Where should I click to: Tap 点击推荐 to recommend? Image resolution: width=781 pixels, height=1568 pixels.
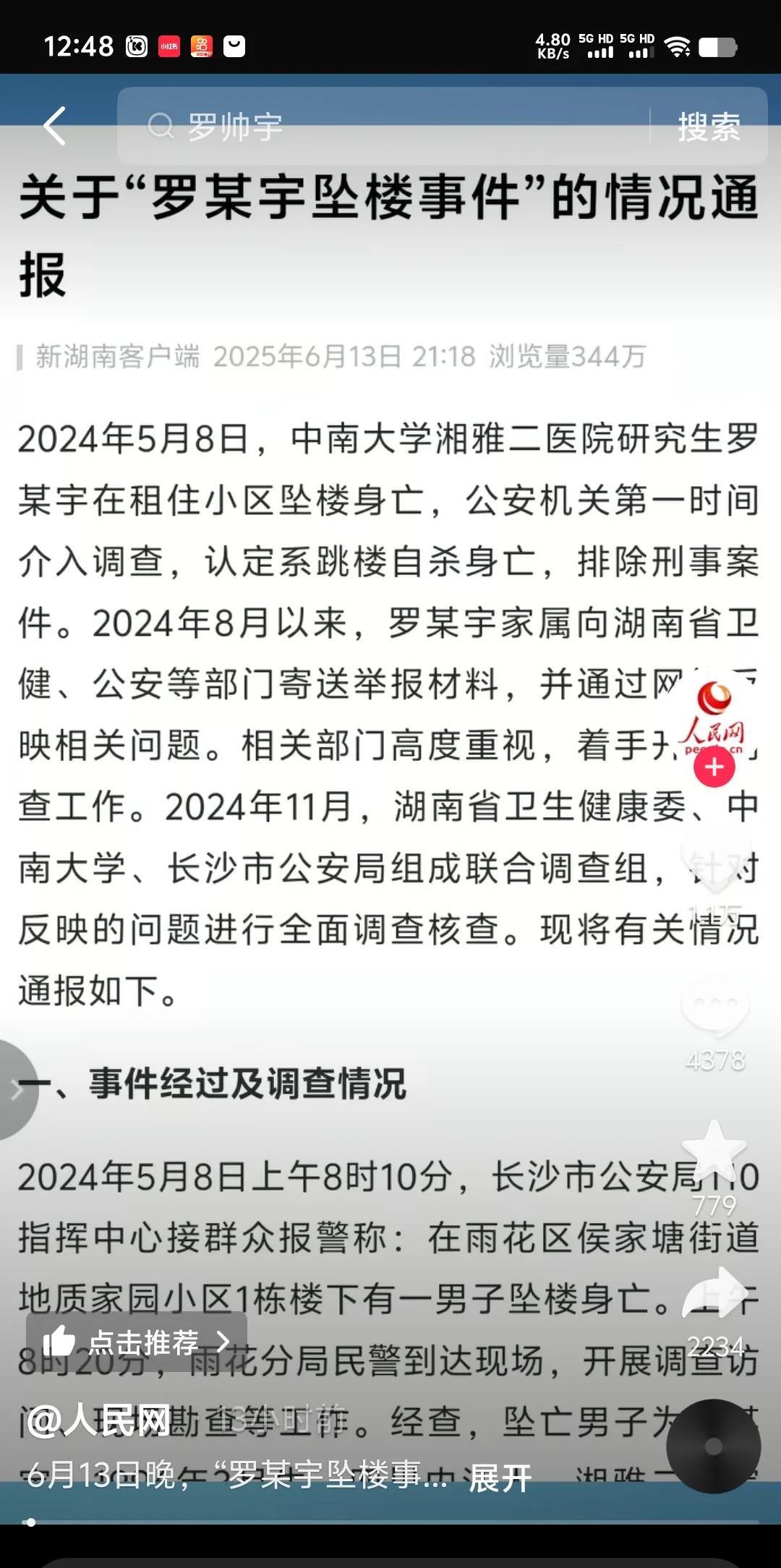(x=137, y=1342)
